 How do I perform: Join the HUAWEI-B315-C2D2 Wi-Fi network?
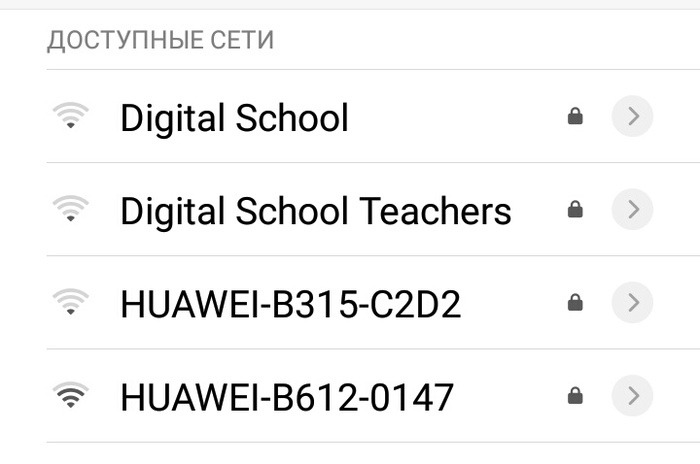(290, 304)
